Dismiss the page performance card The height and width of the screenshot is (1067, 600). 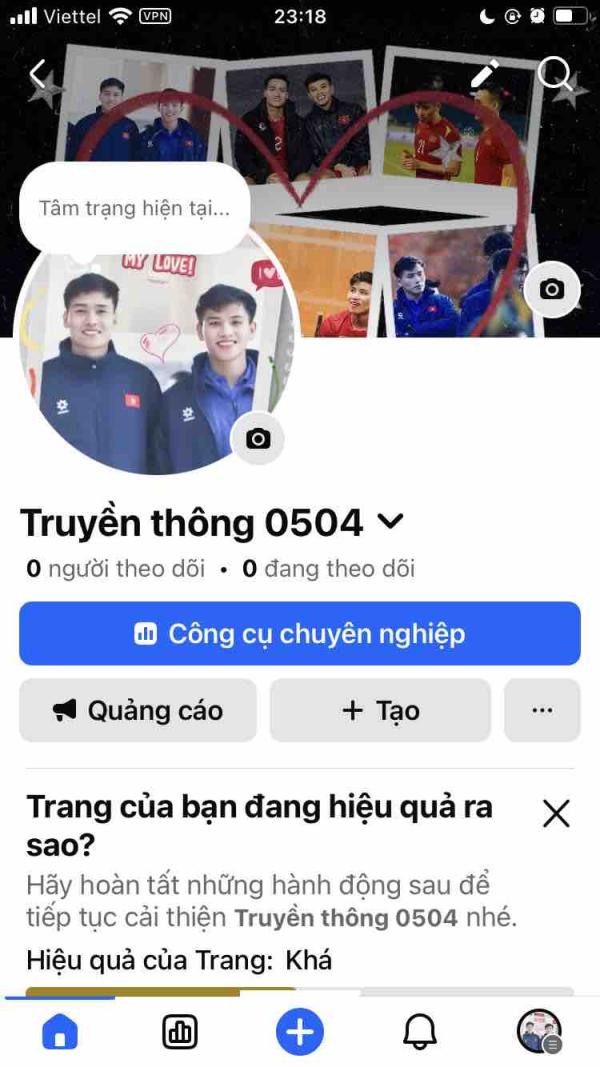(556, 814)
